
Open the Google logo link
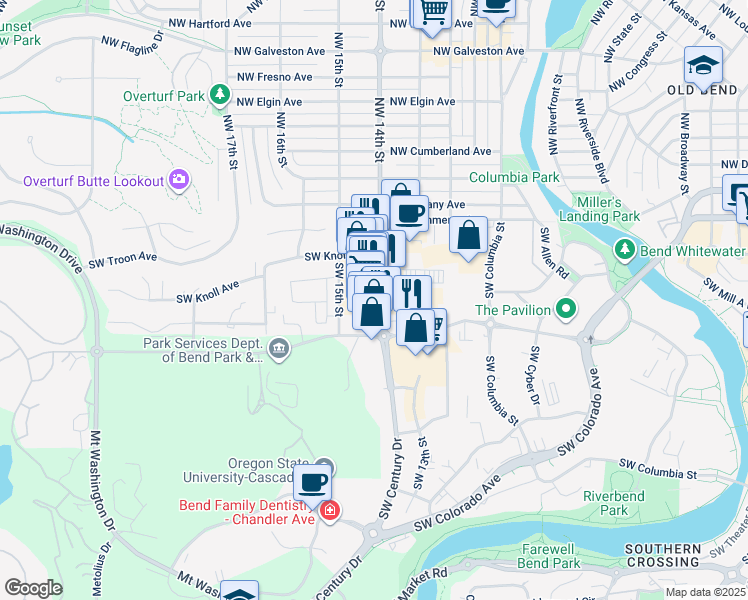(x=33, y=588)
